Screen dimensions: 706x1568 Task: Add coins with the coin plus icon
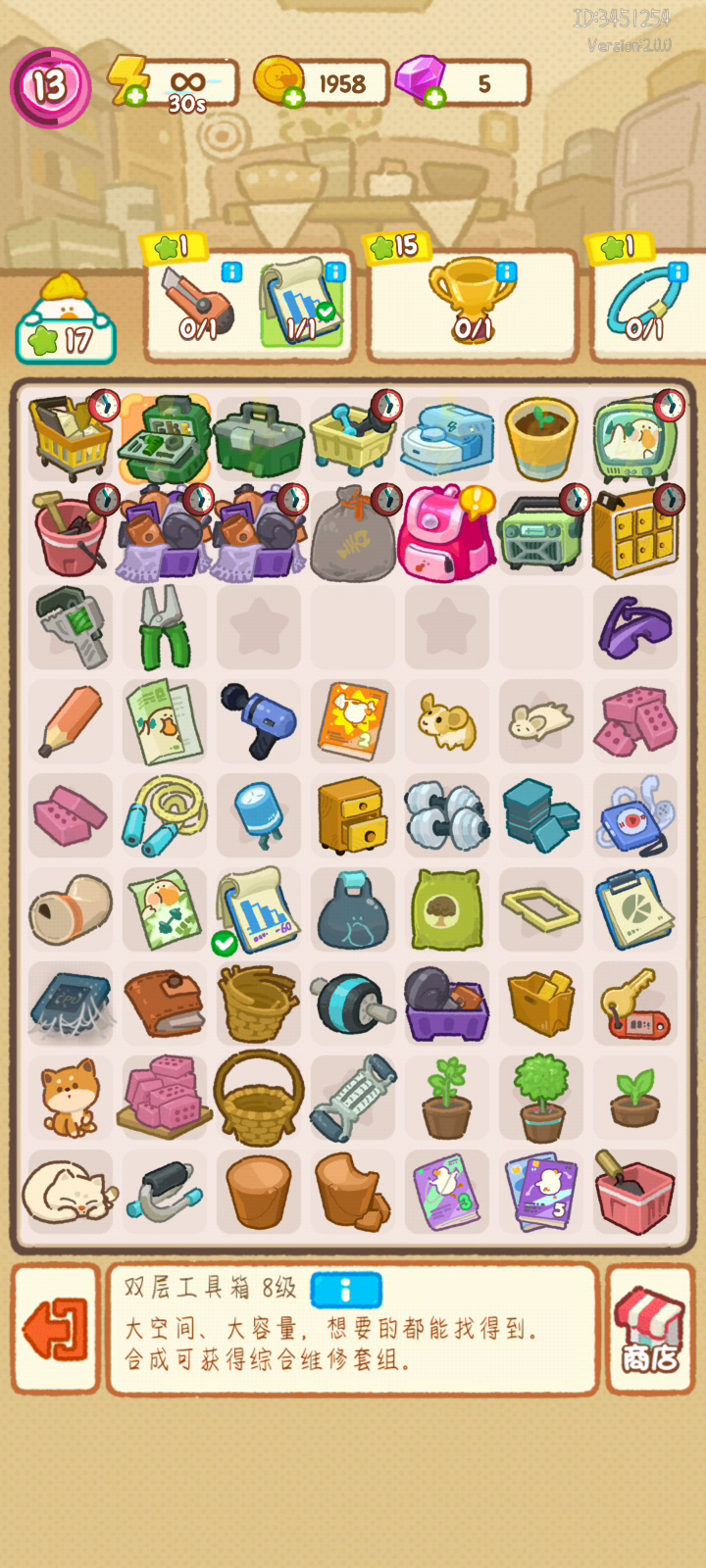[x=292, y=97]
